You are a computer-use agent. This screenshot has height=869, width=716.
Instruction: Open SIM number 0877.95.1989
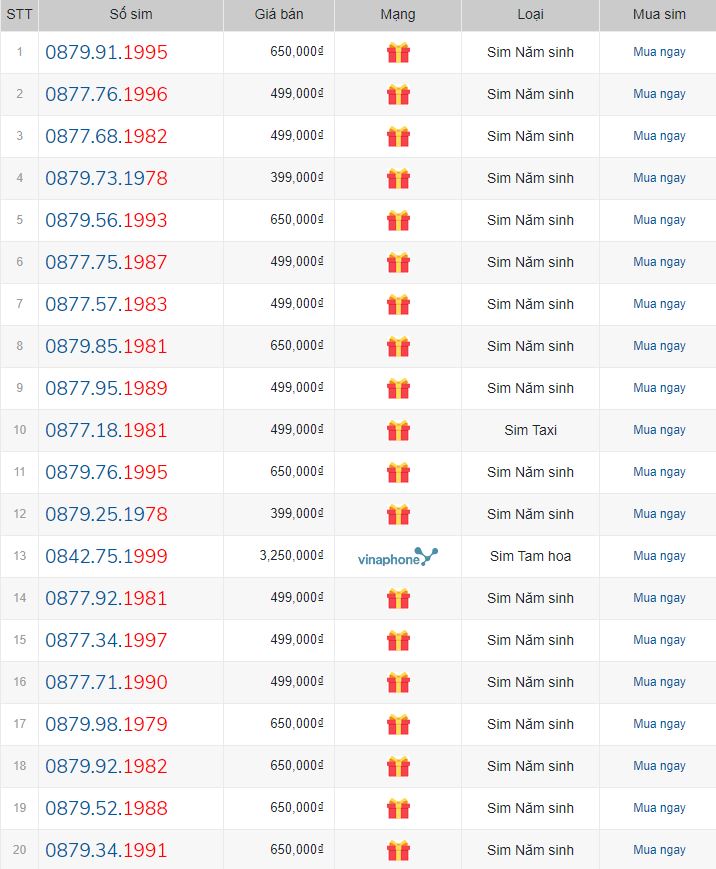click(106, 388)
